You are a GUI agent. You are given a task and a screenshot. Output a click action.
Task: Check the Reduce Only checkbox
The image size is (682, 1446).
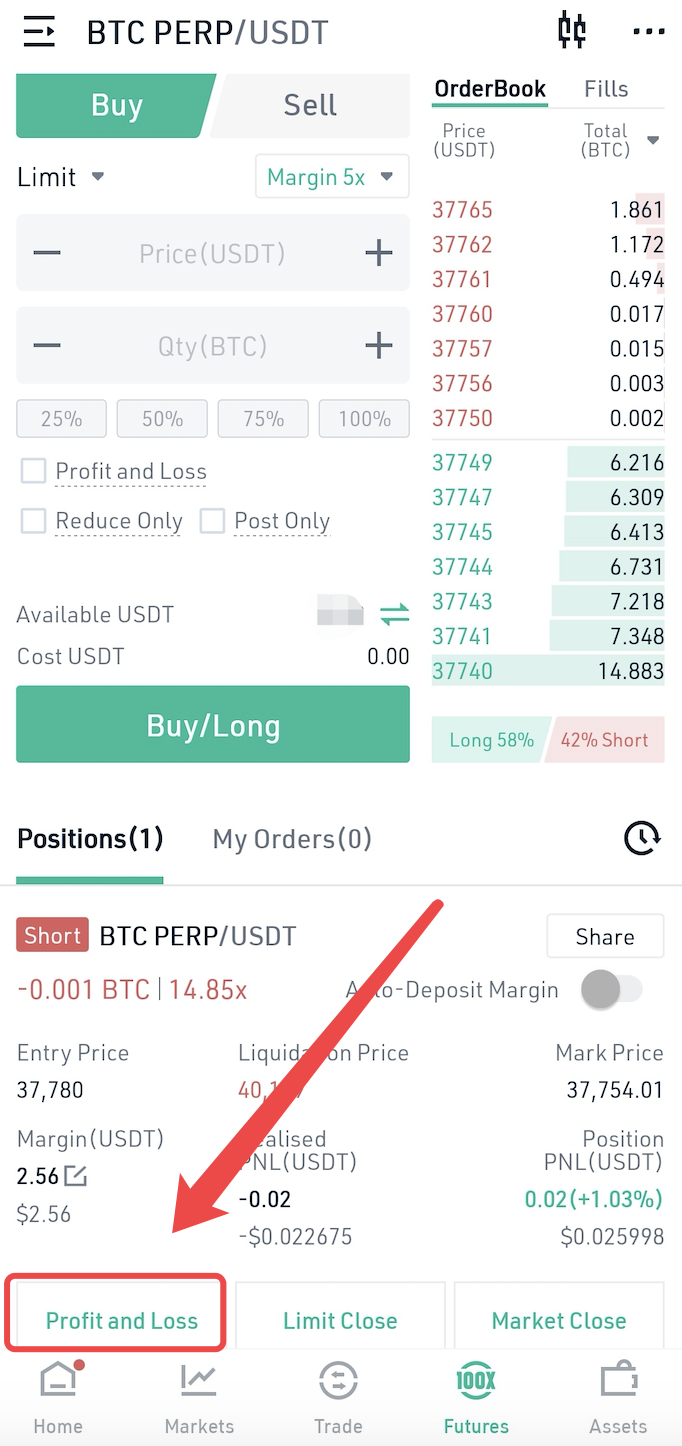(34, 521)
